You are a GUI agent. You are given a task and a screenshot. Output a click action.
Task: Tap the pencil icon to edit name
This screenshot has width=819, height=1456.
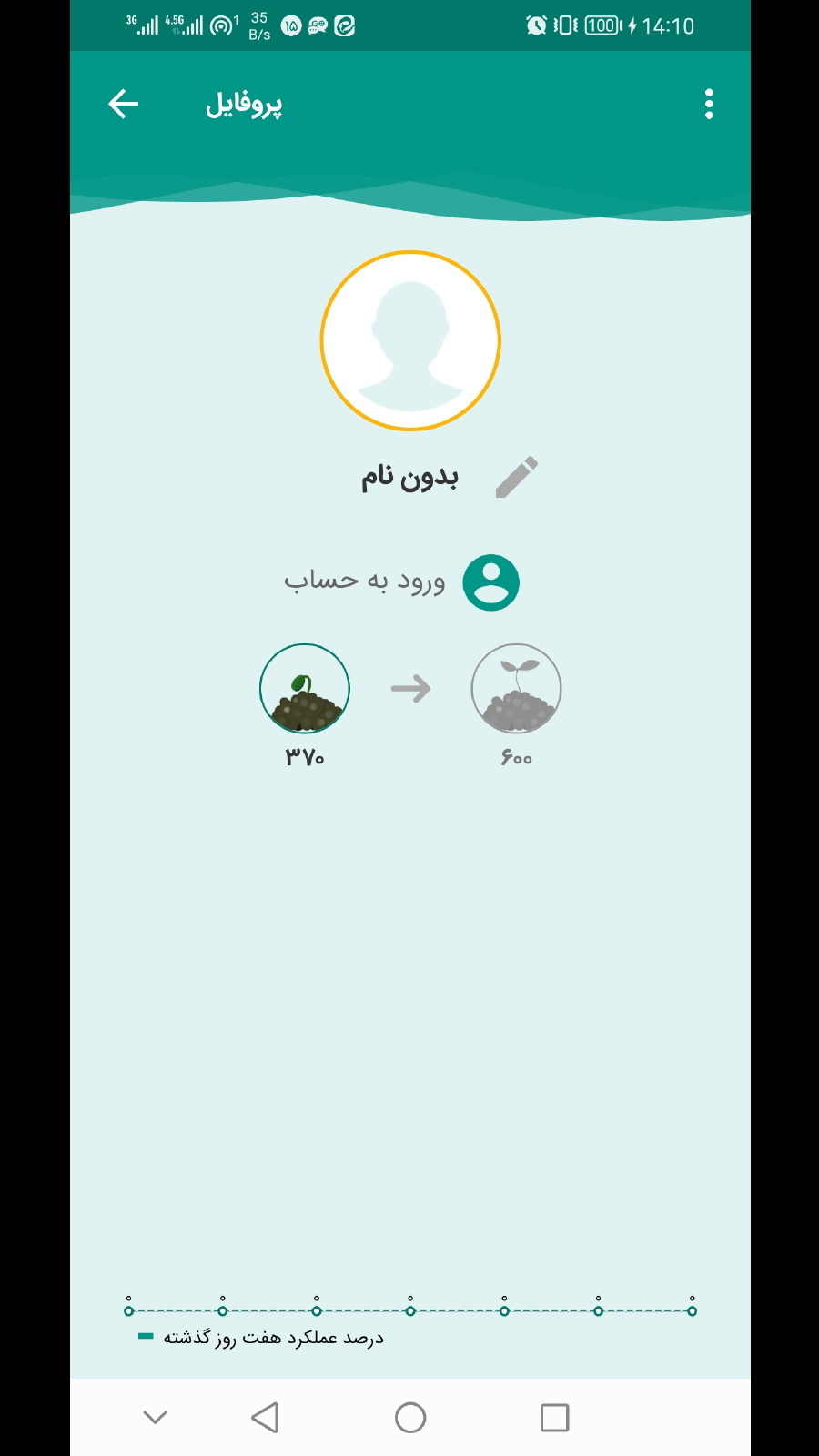[x=517, y=475]
